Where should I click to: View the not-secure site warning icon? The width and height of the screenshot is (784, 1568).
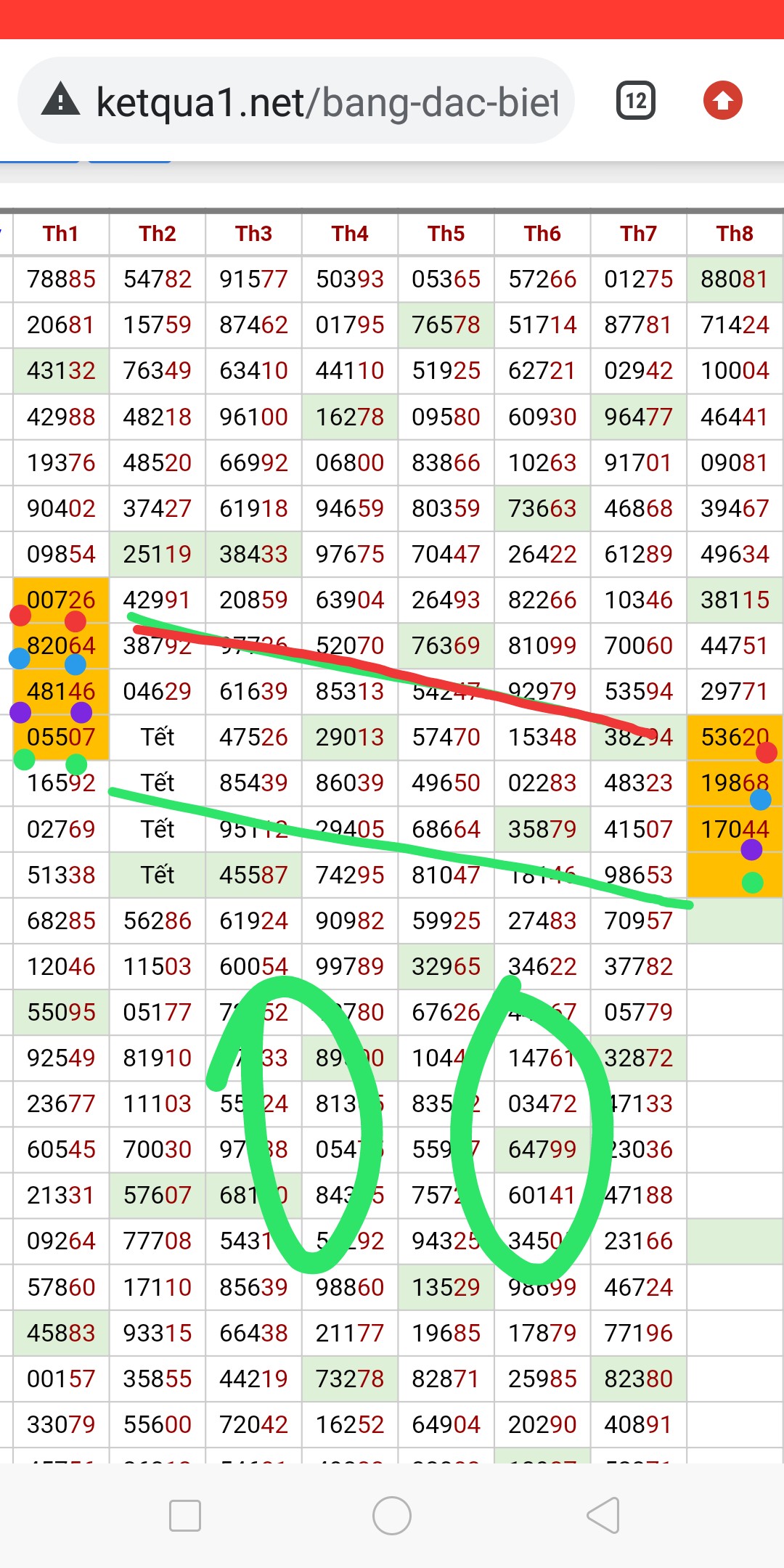61,100
